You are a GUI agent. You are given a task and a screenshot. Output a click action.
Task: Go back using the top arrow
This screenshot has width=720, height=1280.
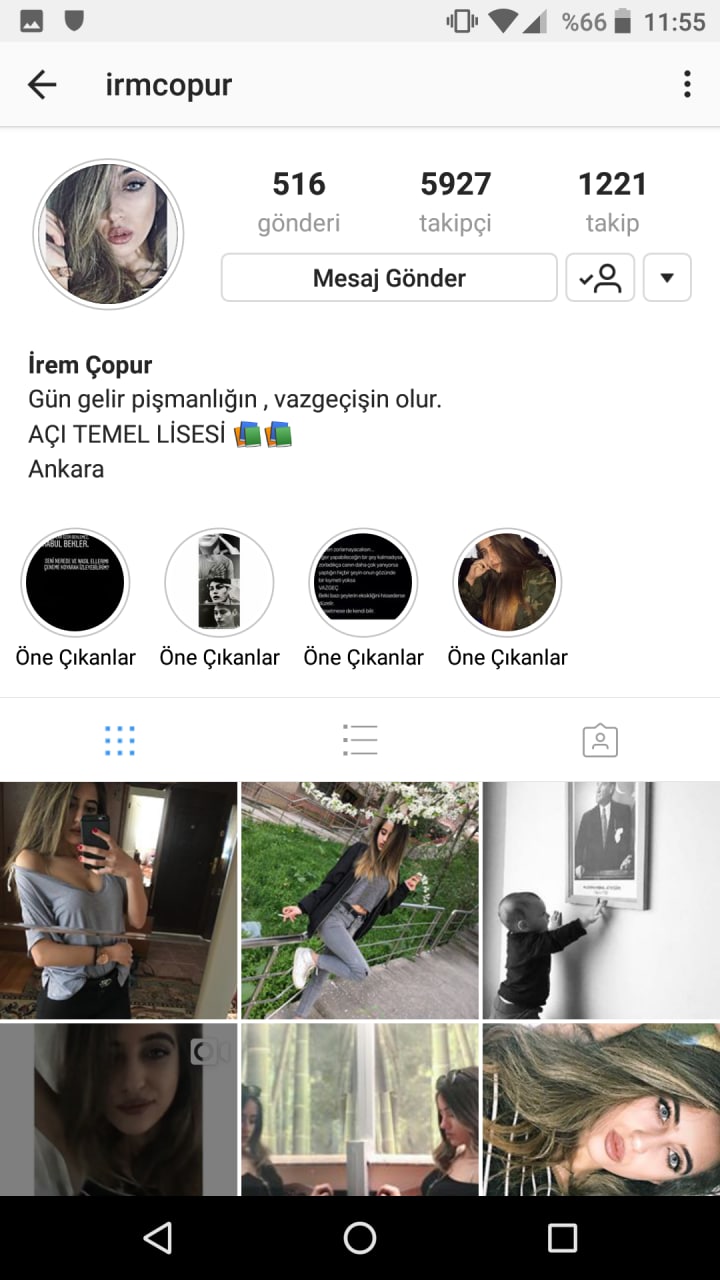(x=42, y=85)
